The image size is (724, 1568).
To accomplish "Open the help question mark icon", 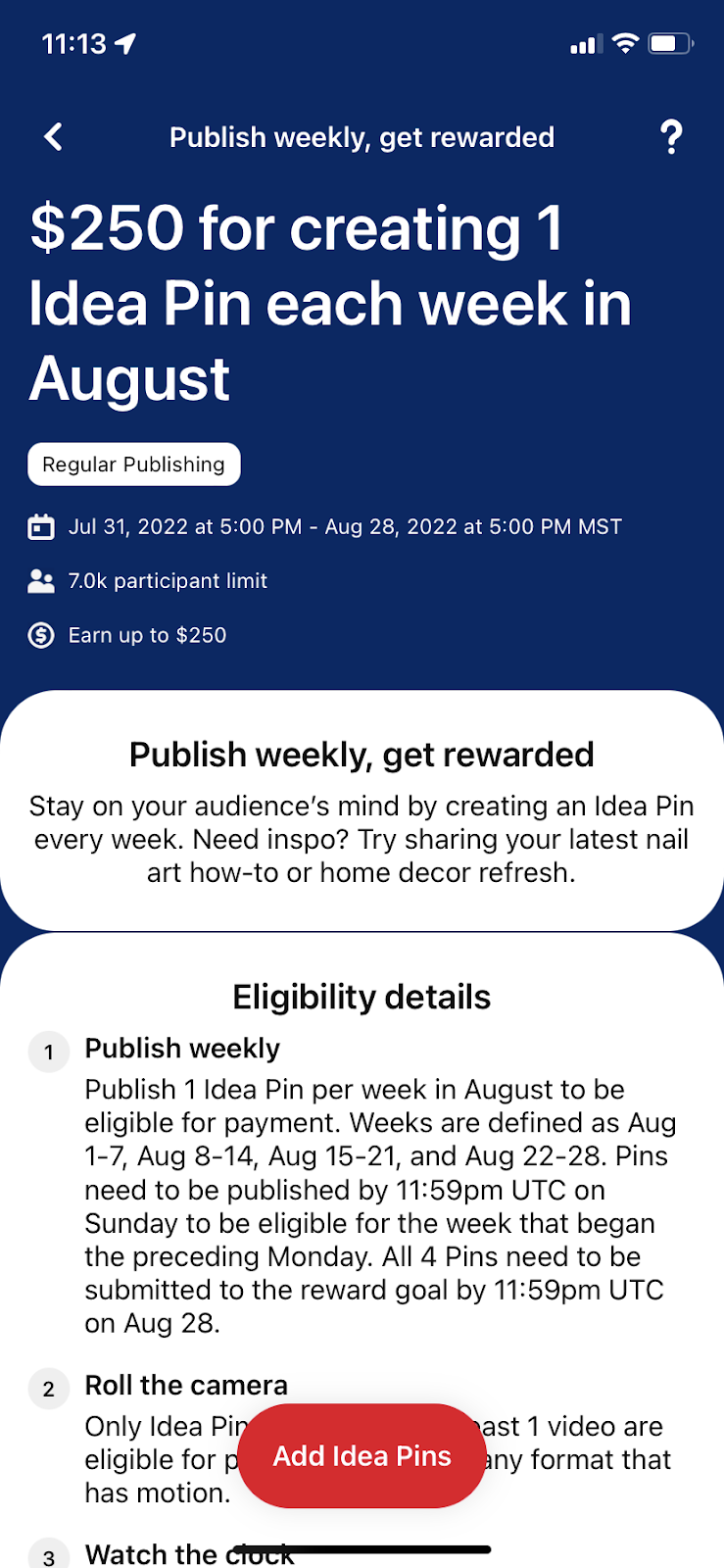I will tap(671, 137).
